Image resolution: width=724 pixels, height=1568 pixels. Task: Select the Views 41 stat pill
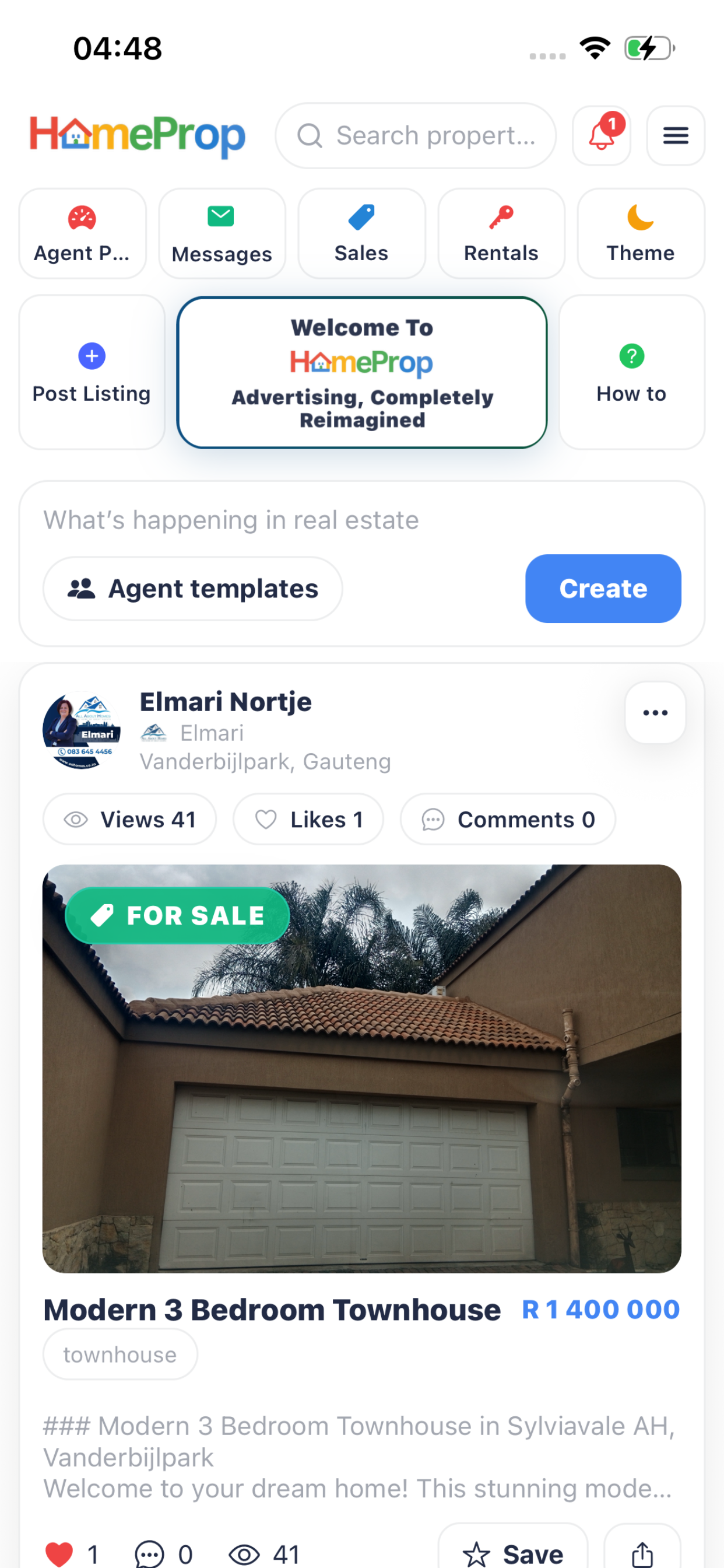pos(129,820)
